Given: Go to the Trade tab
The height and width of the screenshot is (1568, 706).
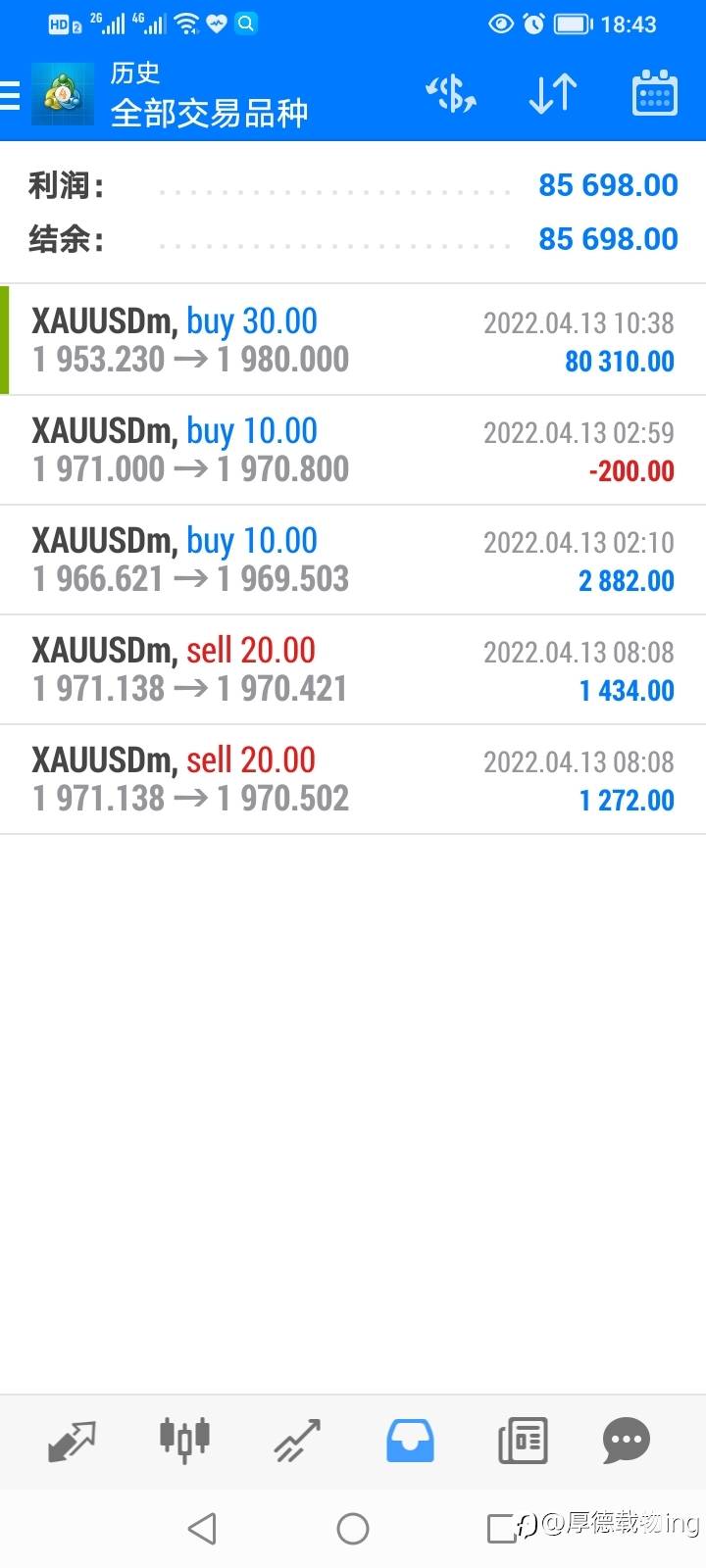Looking at the screenshot, I should [297, 1441].
